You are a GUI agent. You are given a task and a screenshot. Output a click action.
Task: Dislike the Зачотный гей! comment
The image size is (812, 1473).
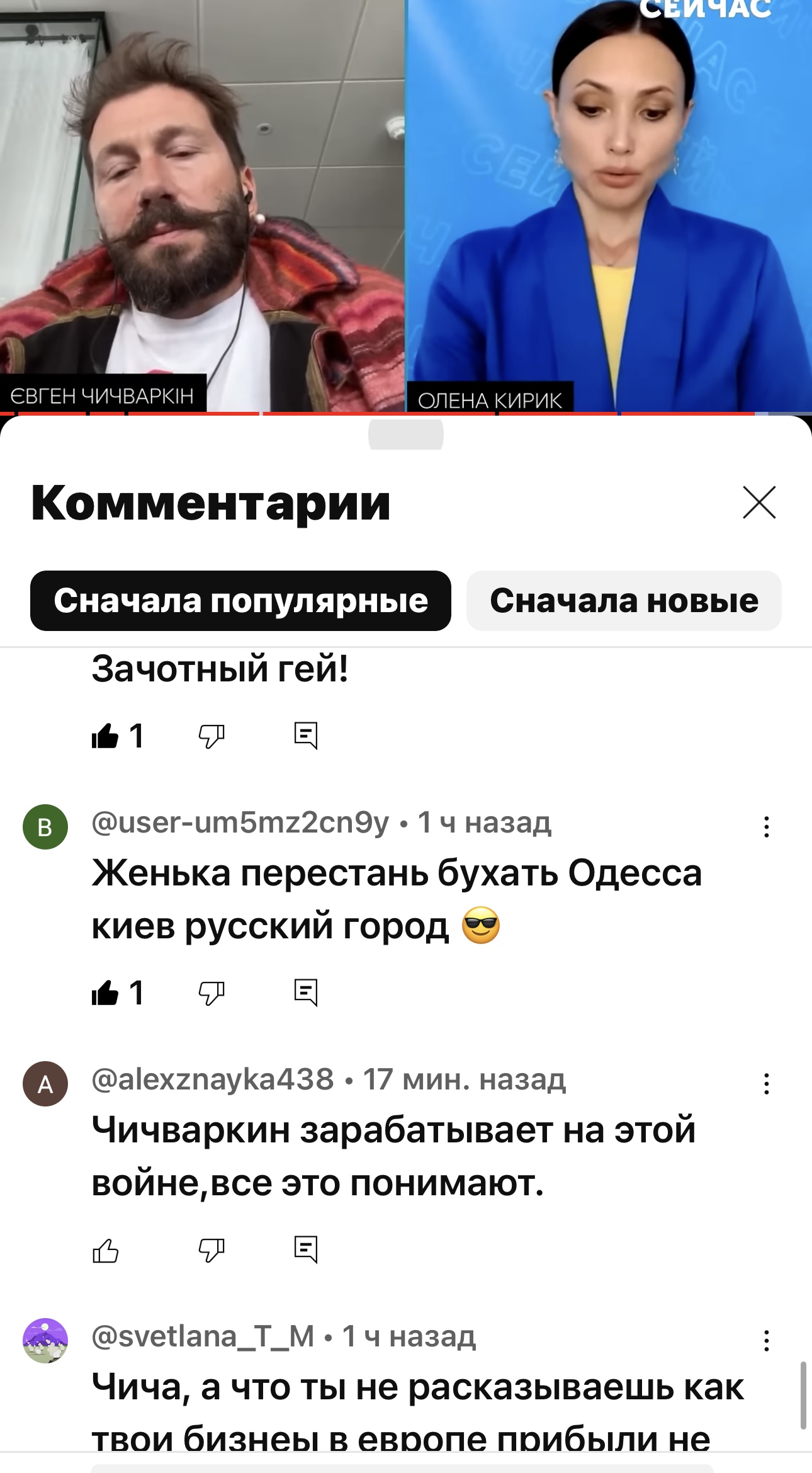tap(211, 736)
